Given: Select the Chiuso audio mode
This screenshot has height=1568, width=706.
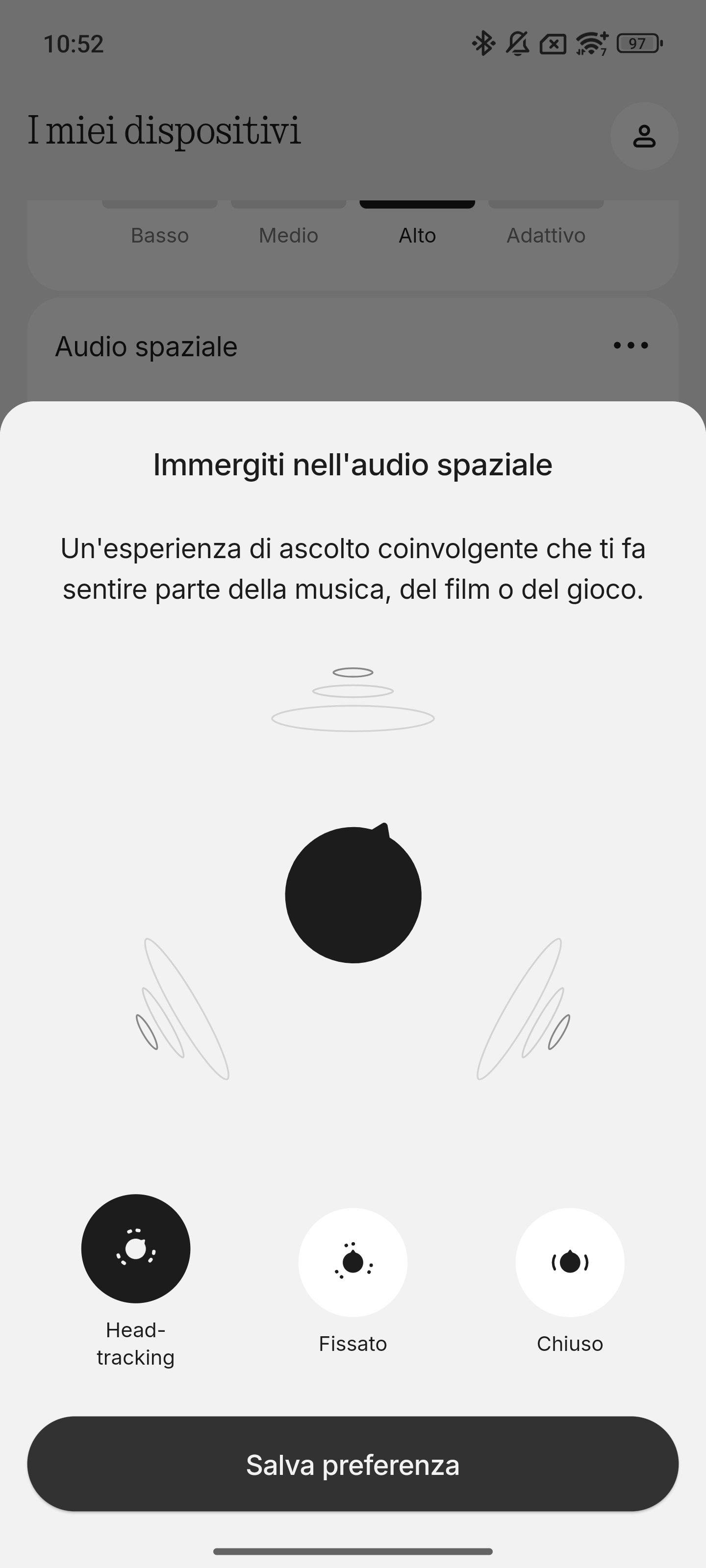Looking at the screenshot, I should (x=570, y=1262).
